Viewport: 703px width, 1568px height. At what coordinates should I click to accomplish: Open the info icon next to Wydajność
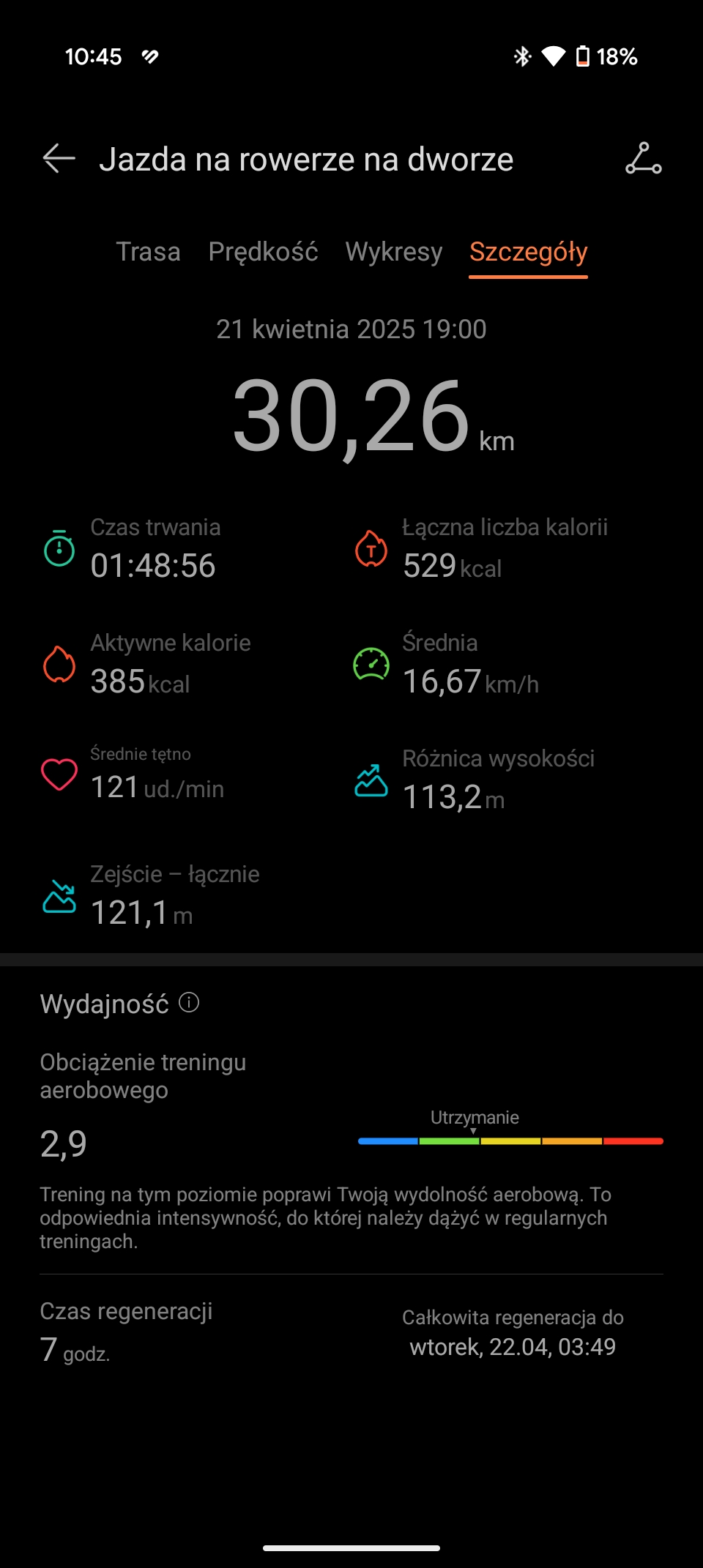pos(189,1002)
